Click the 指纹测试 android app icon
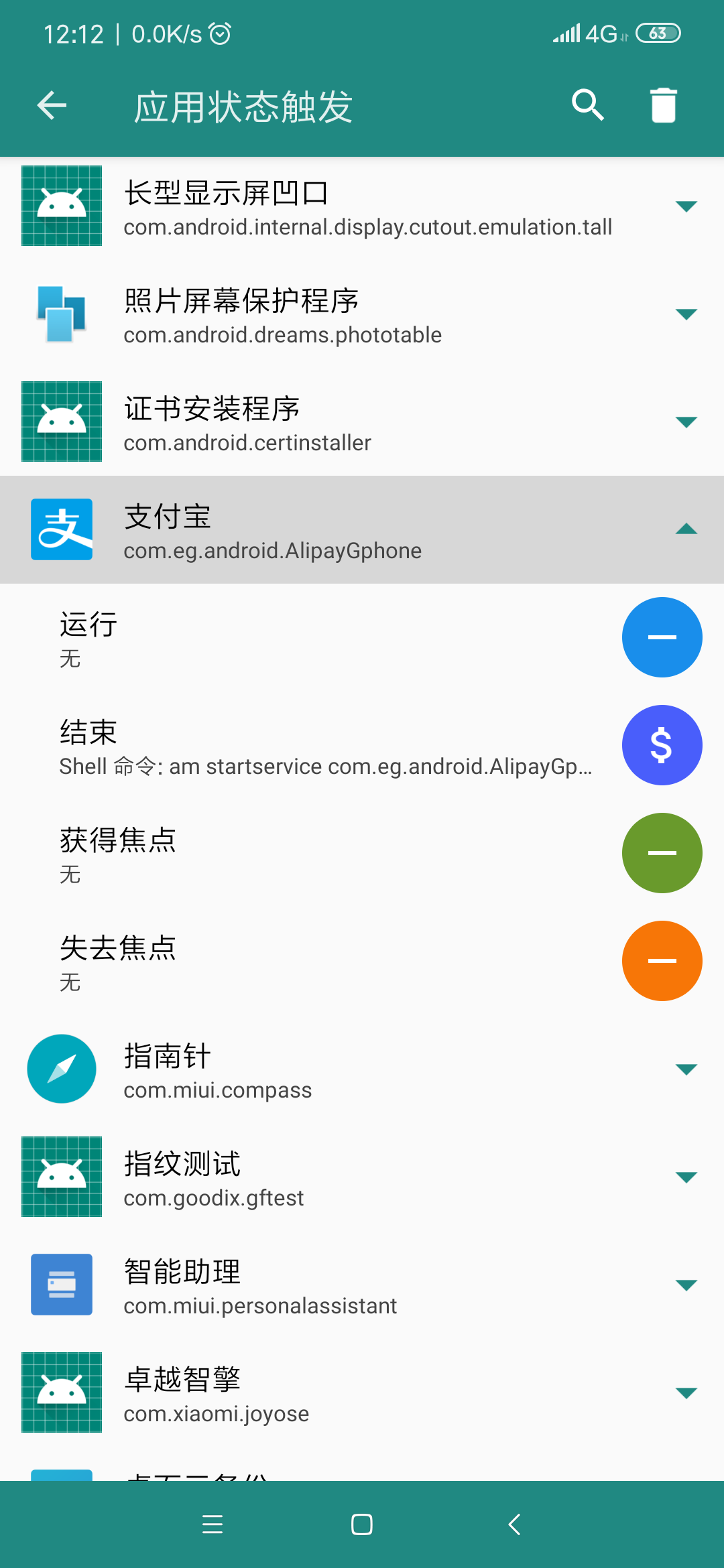The image size is (724, 1568). [x=61, y=1177]
